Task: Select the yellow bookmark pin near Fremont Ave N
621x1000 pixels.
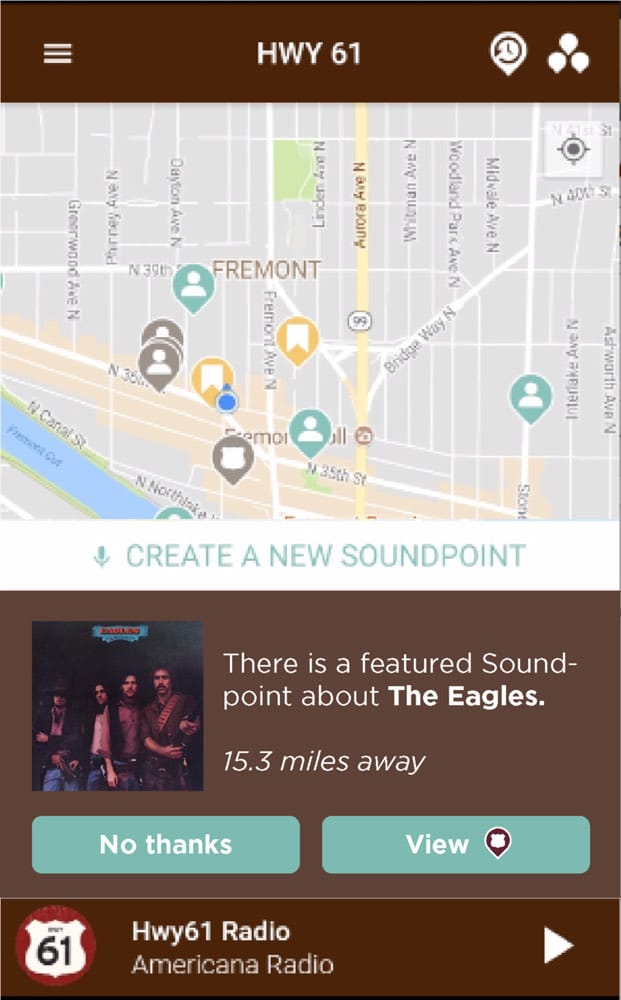Action: 297,339
